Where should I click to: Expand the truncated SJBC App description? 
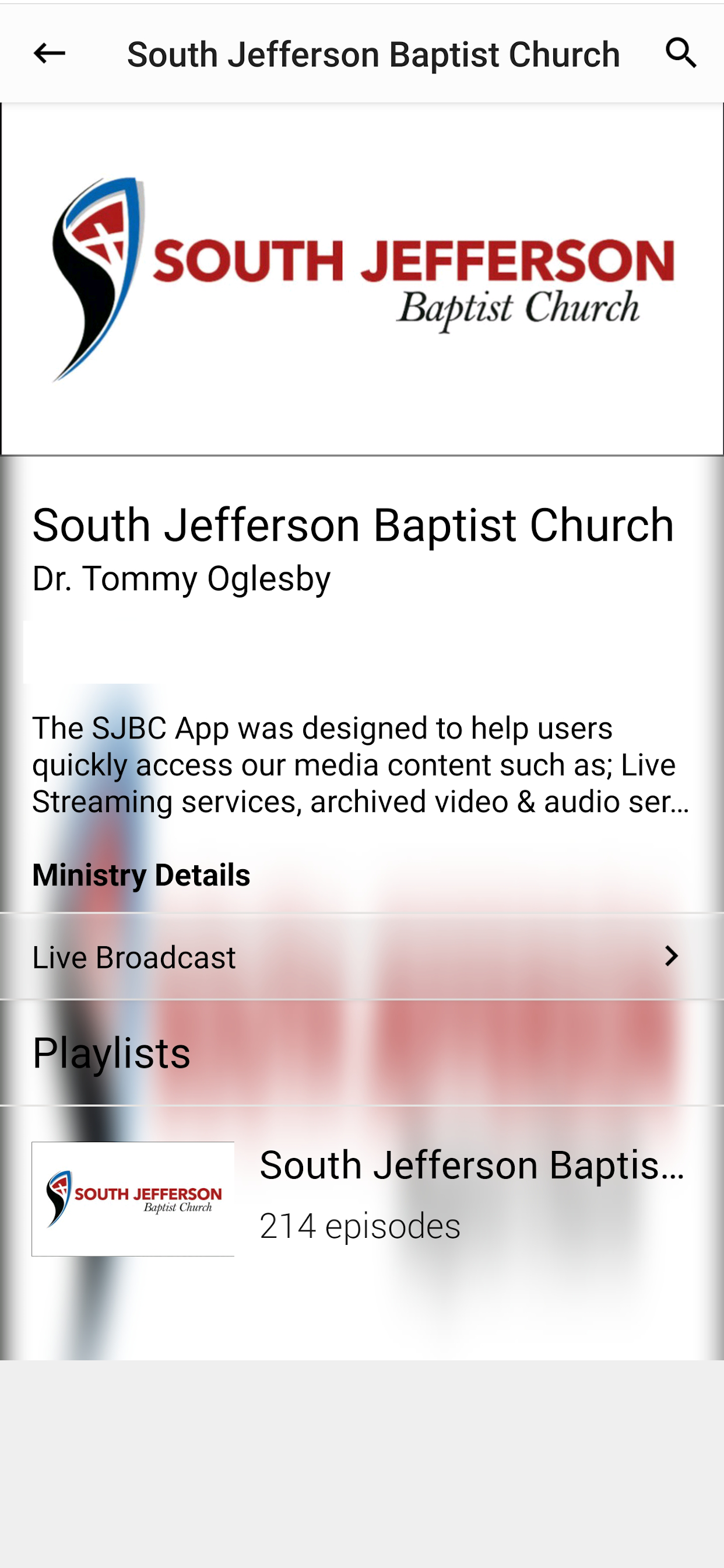point(360,765)
